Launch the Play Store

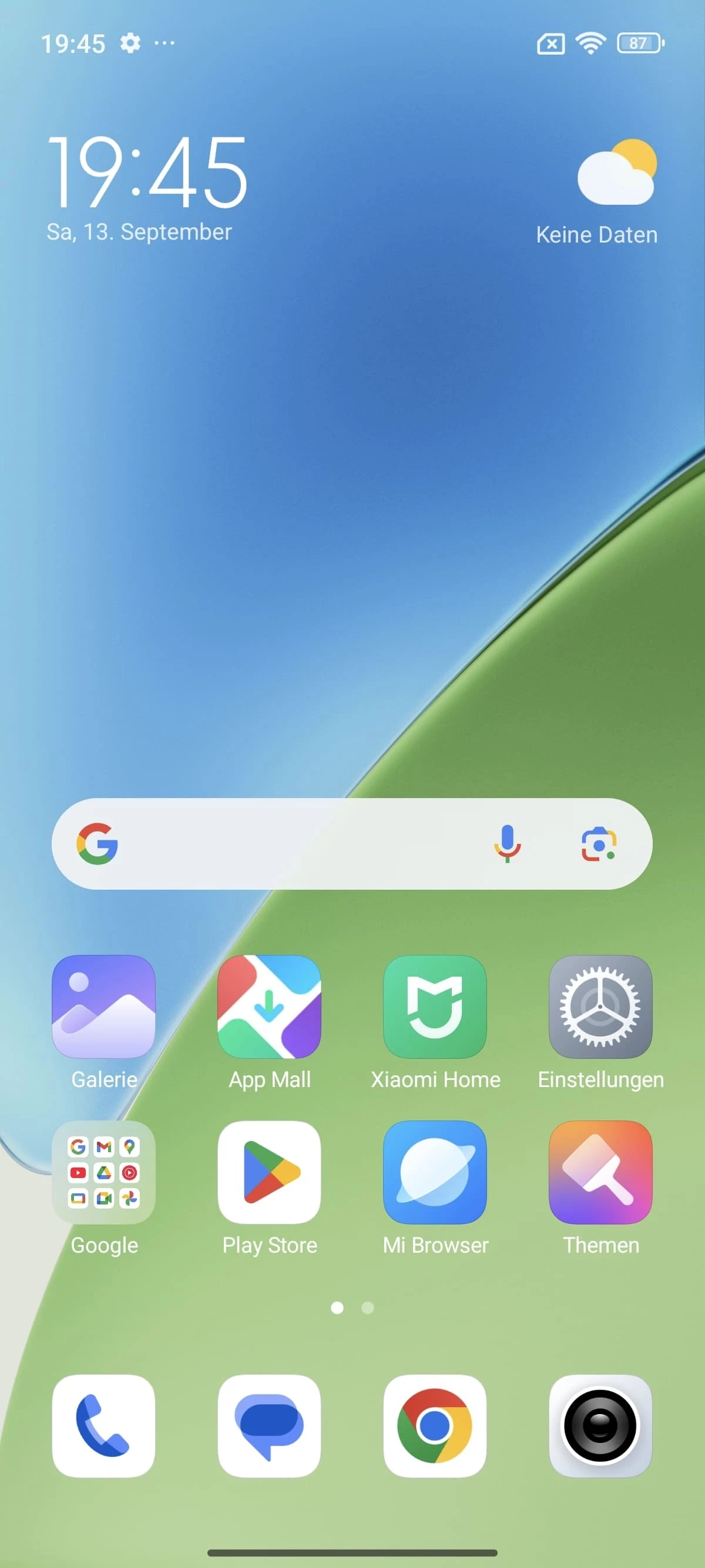(x=269, y=1172)
